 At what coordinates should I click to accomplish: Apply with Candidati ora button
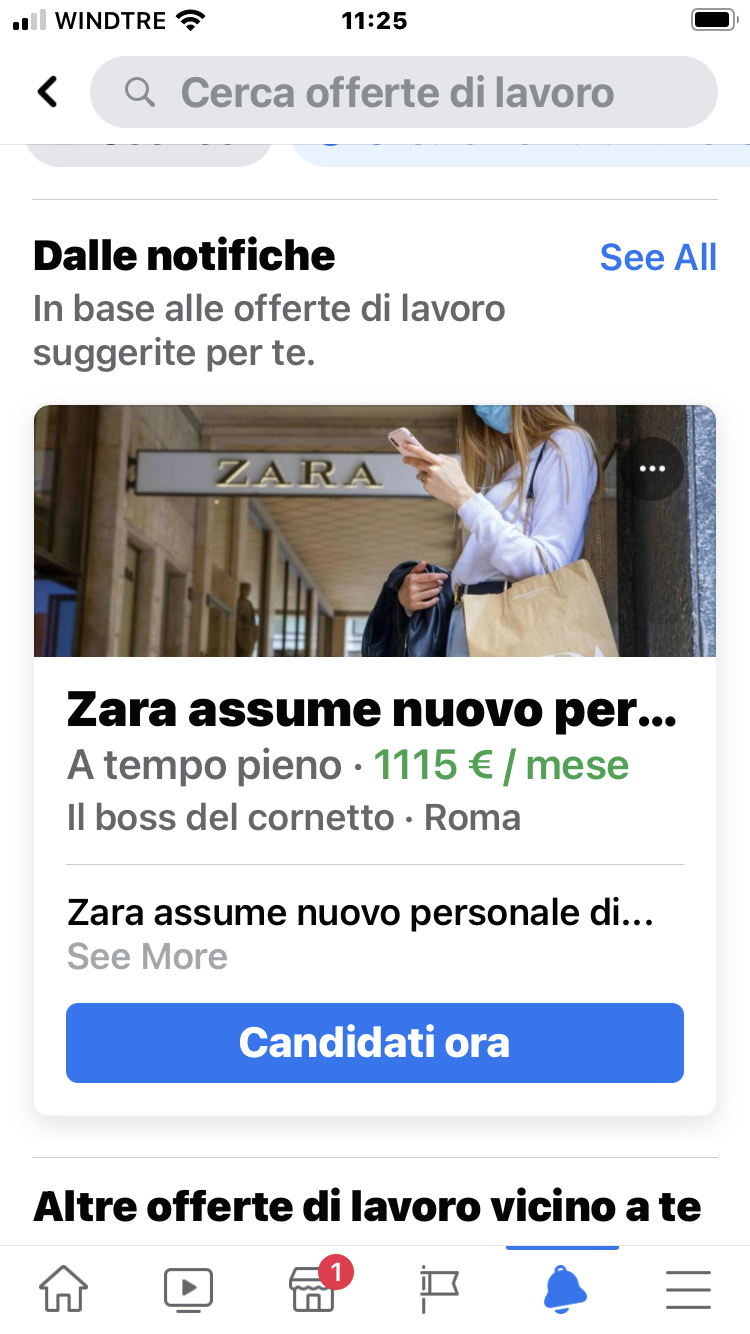(x=374, y=1043)
